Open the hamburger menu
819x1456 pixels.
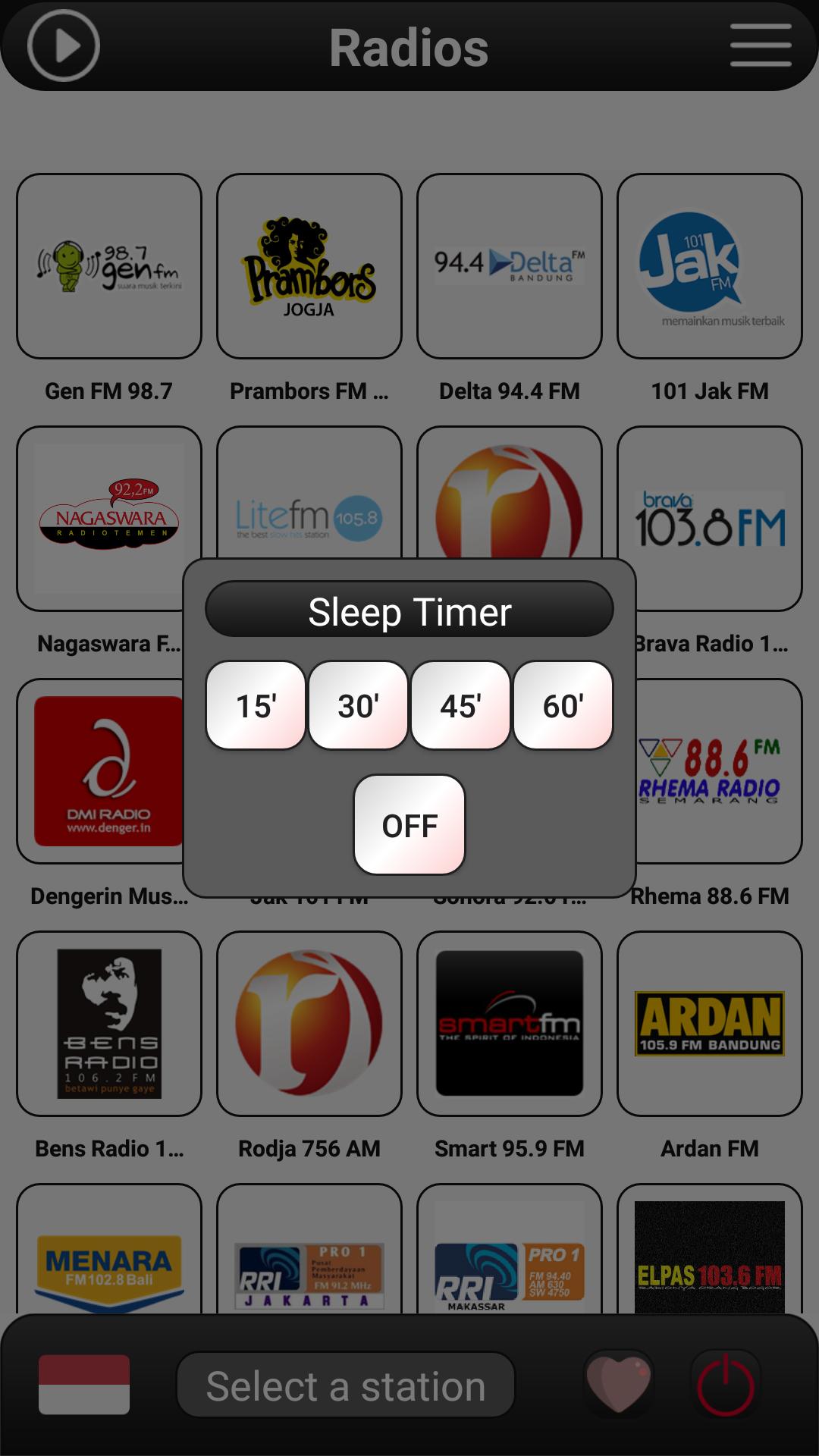pyautogui.click(x=761, y=45)
